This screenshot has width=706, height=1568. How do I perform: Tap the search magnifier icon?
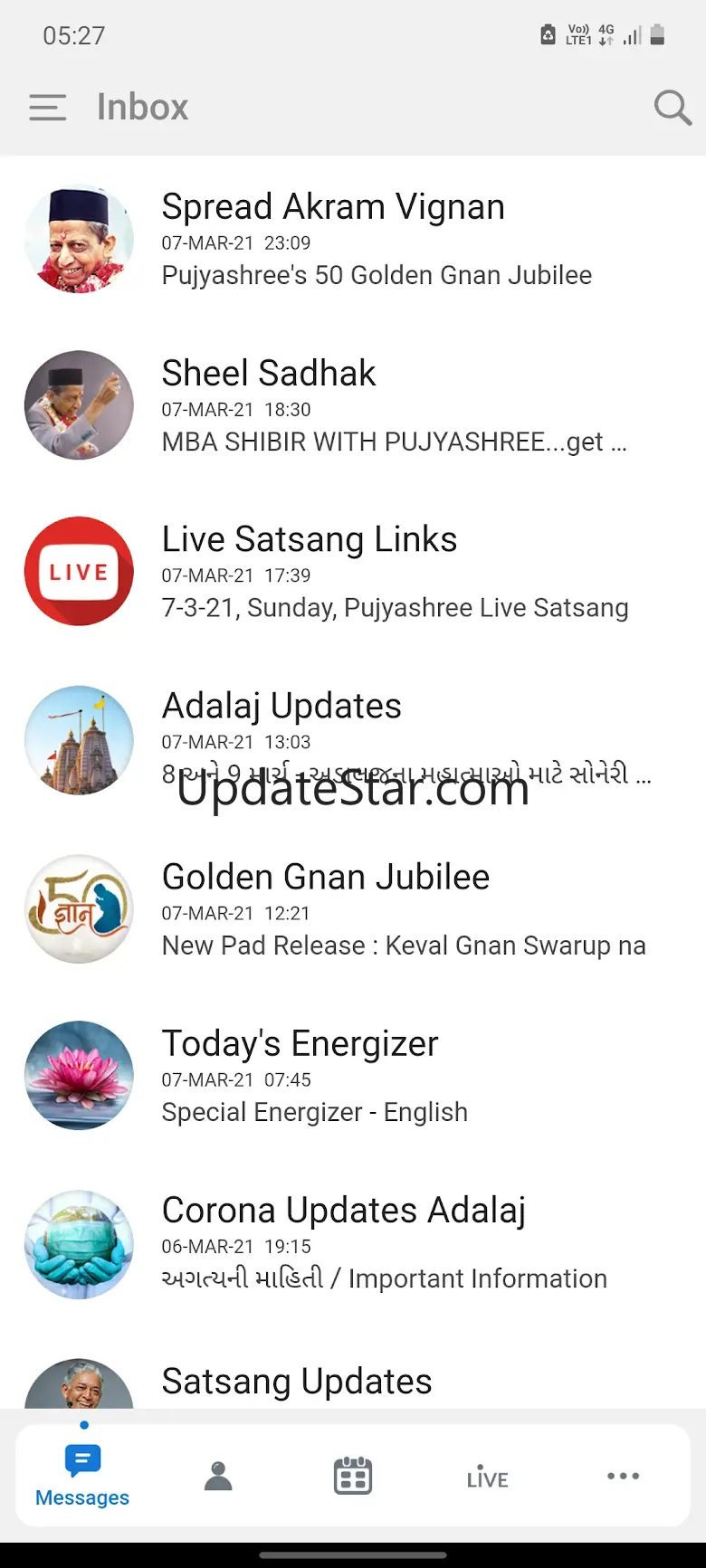click(672, 108)
